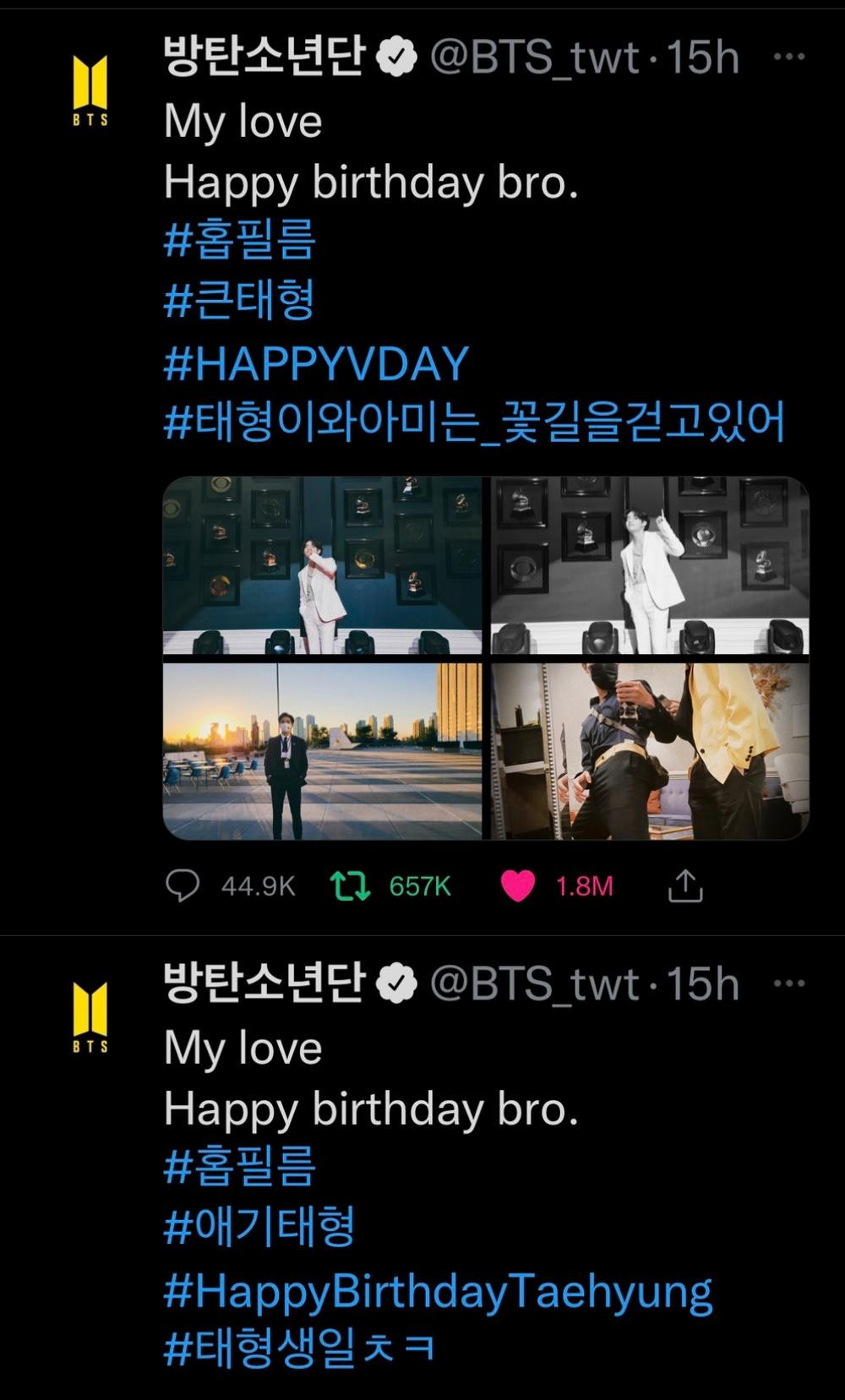
Task: View the sunset city skyline photo
Action: pos(322,750)
